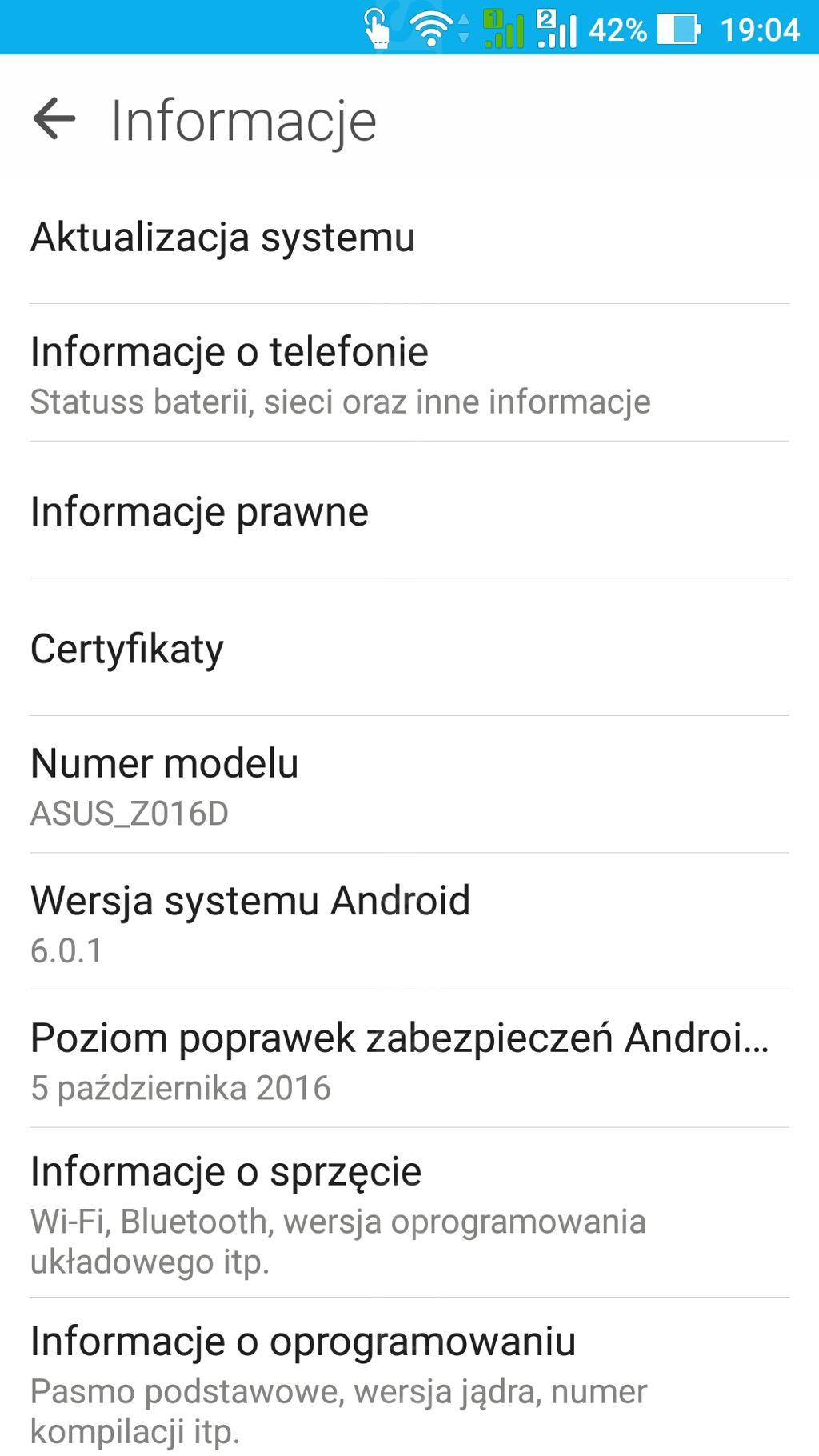
Task: Open Informacje prawne
Action: coord(409,510)
